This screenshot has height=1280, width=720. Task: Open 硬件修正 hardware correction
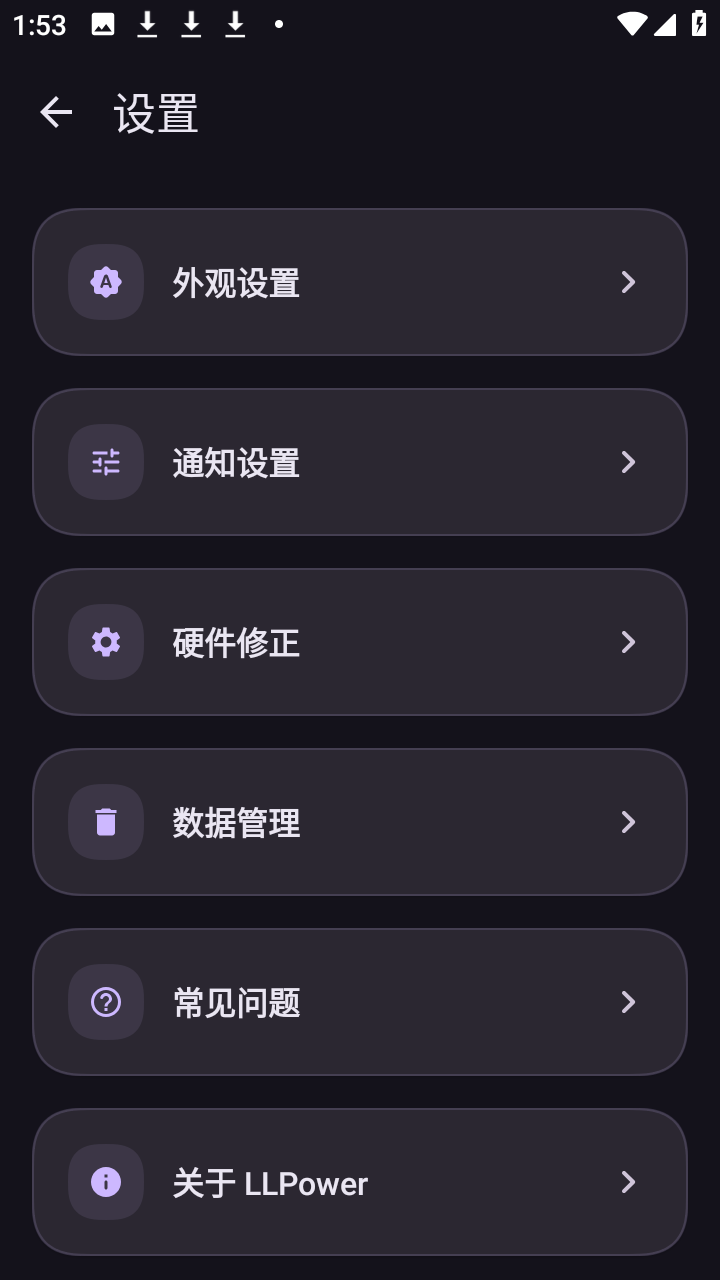coord(360,642)
